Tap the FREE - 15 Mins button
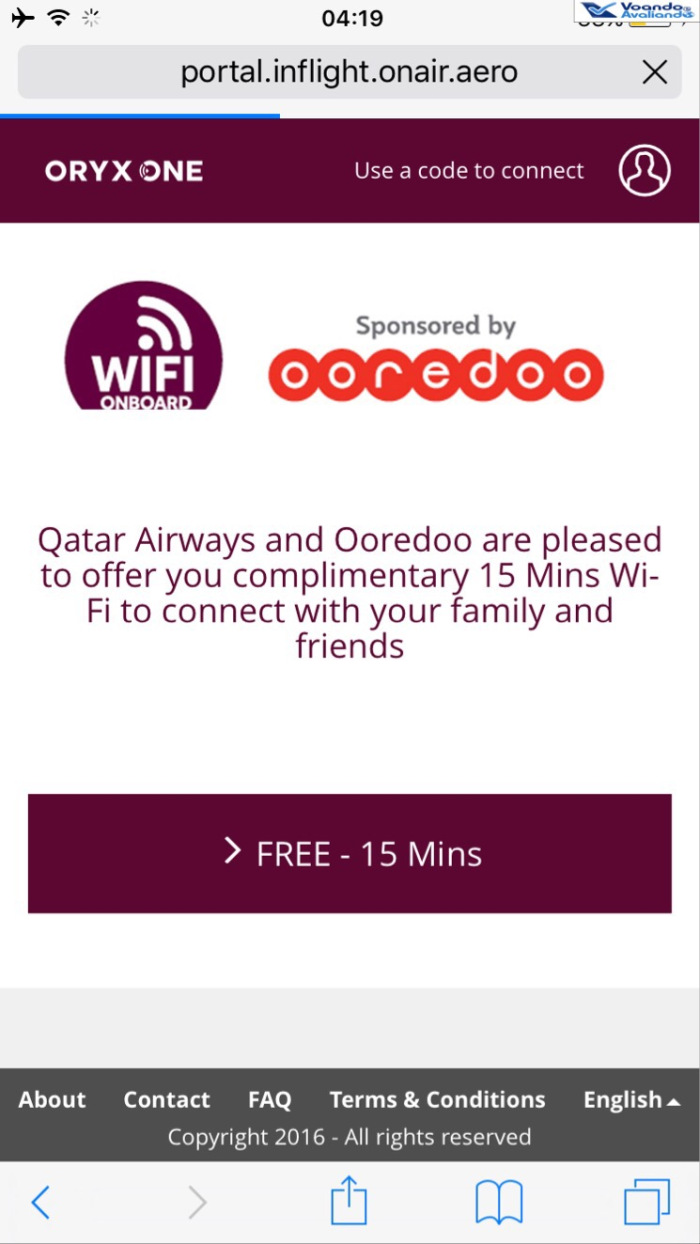 point(349,853)
